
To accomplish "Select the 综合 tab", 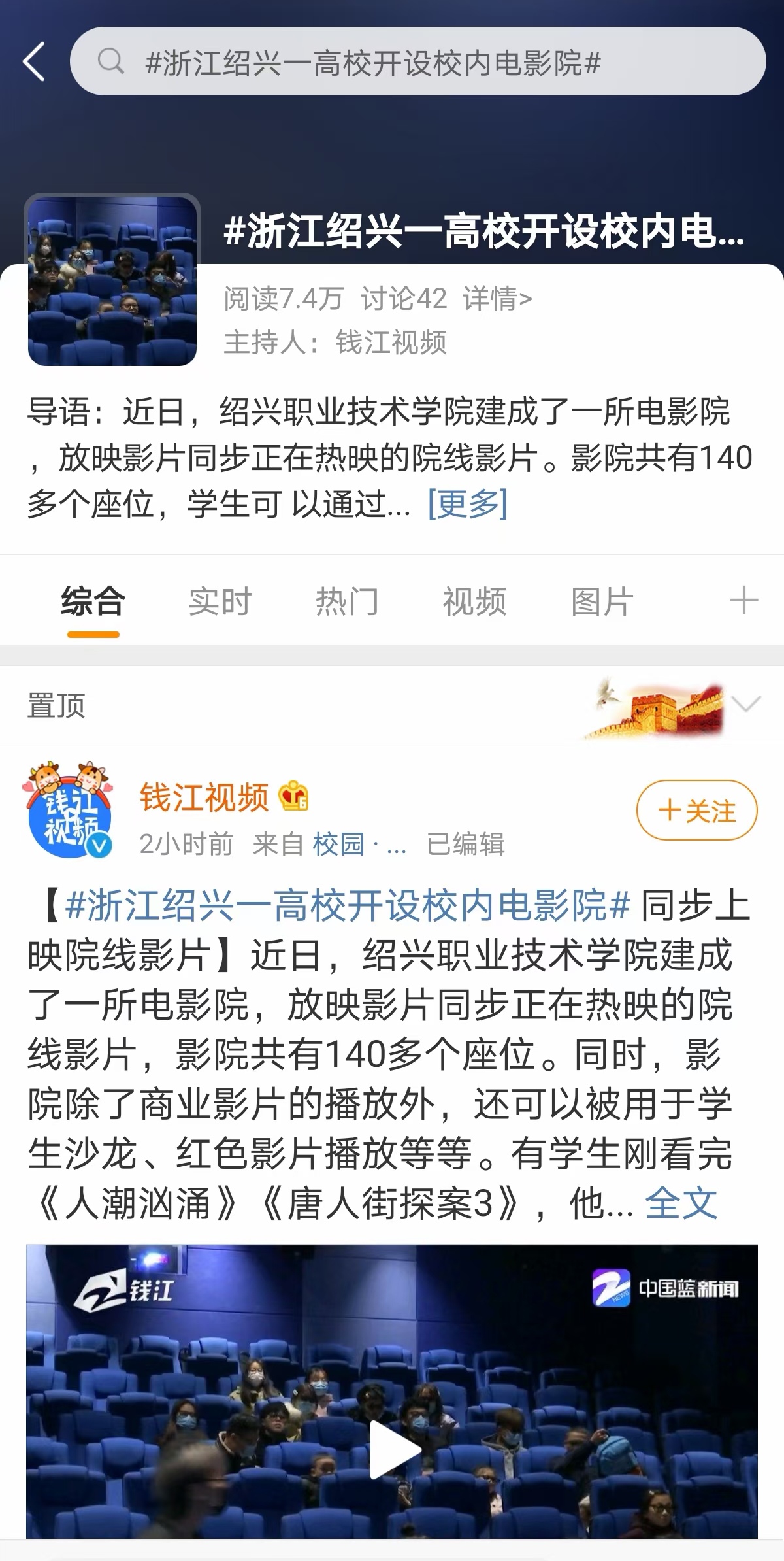I will 93,601.
